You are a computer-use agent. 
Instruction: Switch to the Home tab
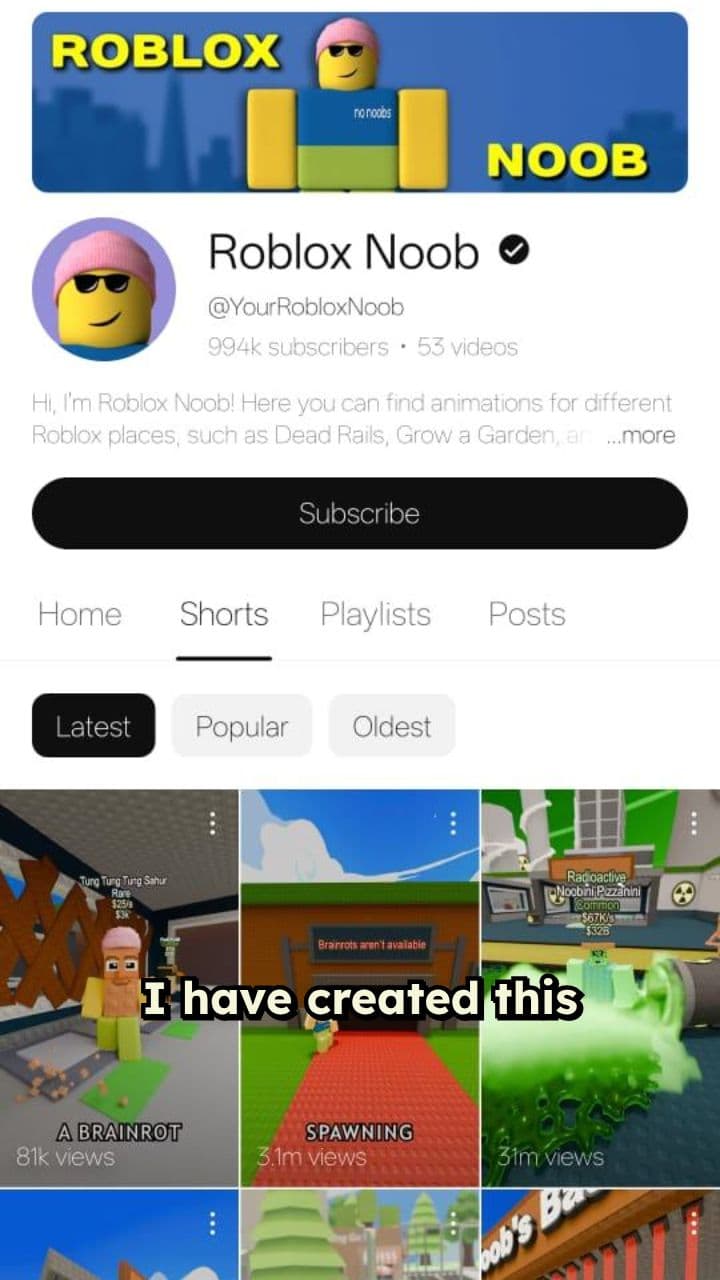80,614
